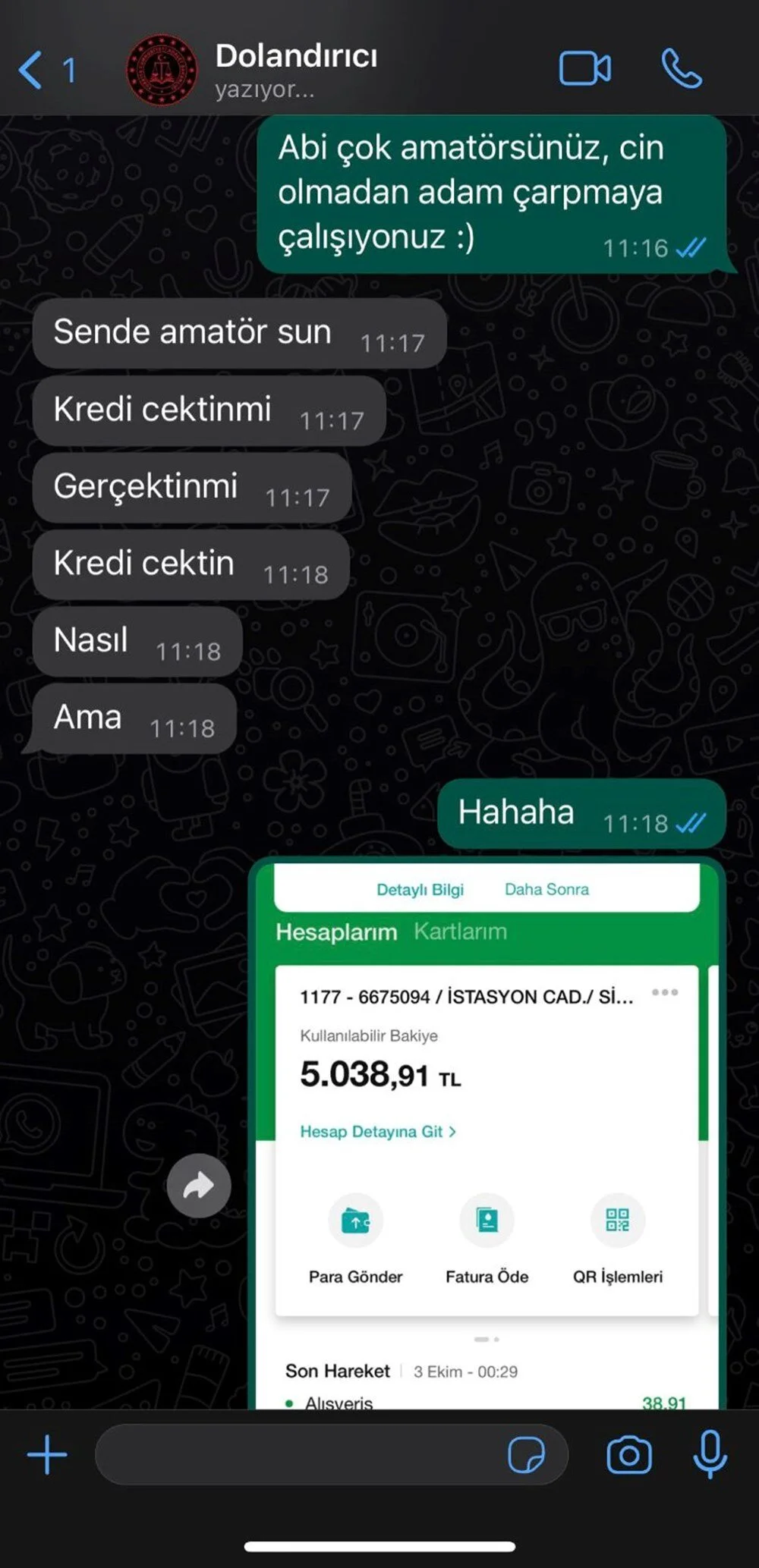
Task: Start a video call with Dolandırıcı
Action: tap(584, 69)
